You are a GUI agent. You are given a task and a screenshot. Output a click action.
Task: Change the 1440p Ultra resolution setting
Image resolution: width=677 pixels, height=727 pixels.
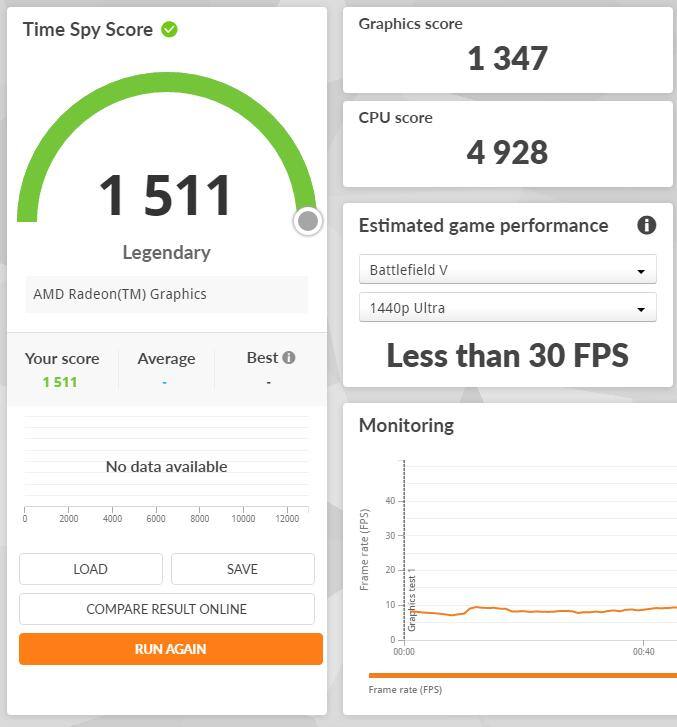(507, 308)
